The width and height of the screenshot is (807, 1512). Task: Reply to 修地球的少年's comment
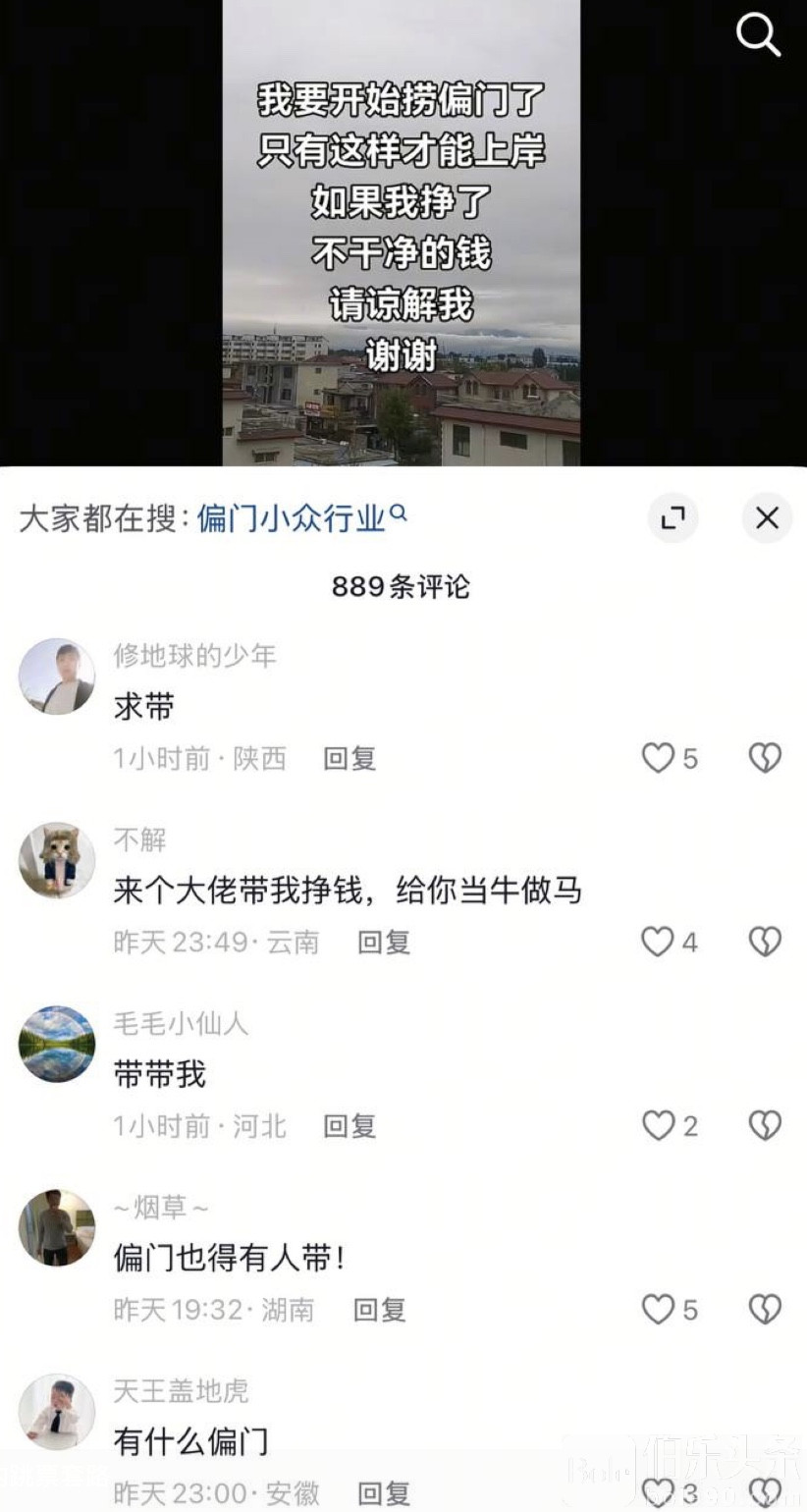[x=350, y=758]
